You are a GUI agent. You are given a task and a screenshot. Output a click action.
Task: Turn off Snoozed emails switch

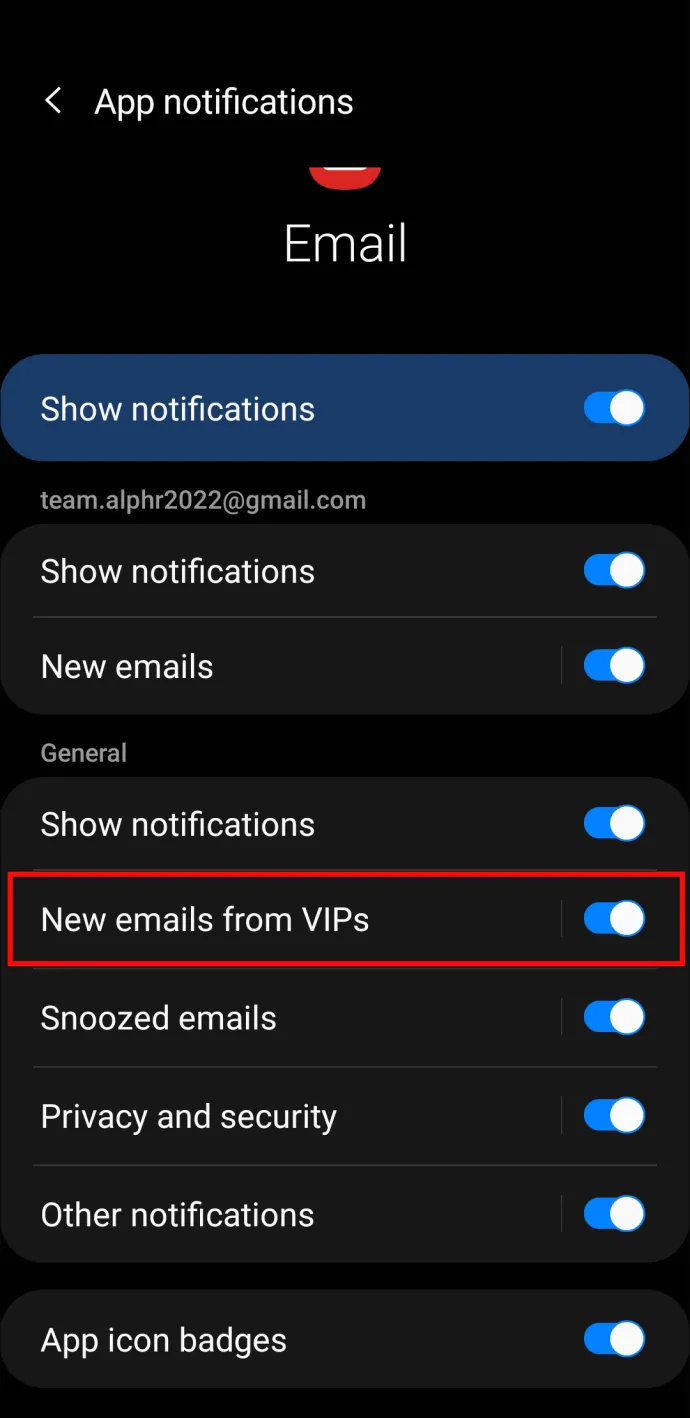pyautogui.click(x=613, y=1018)
